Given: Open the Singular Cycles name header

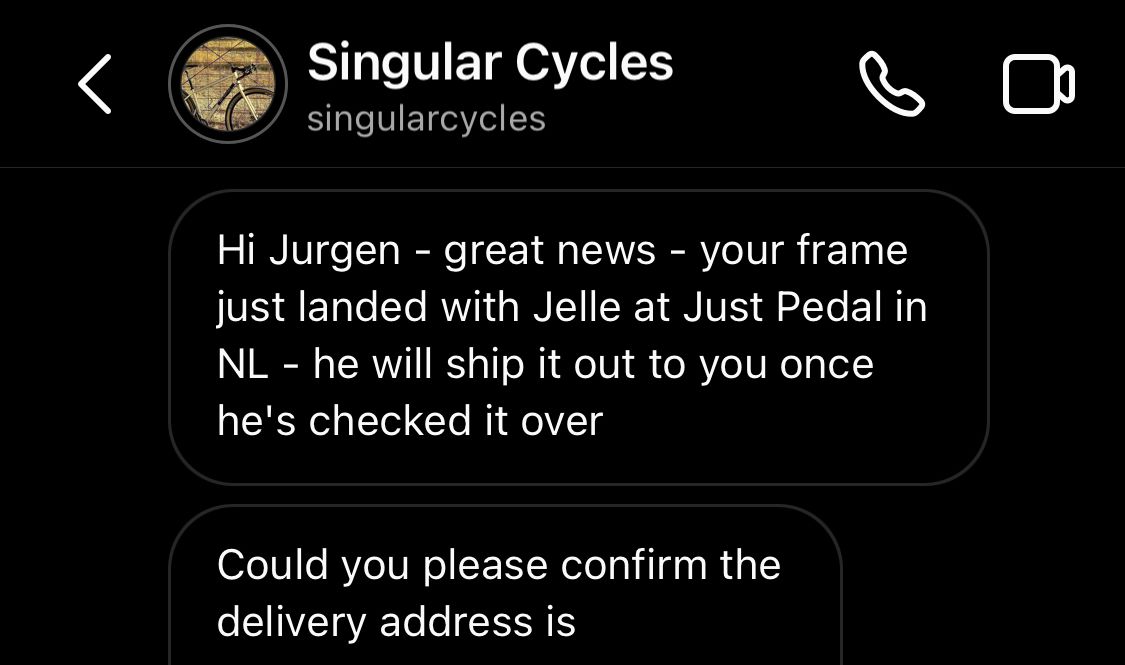Looking at the screenshot, I should [x=490, y=64].
